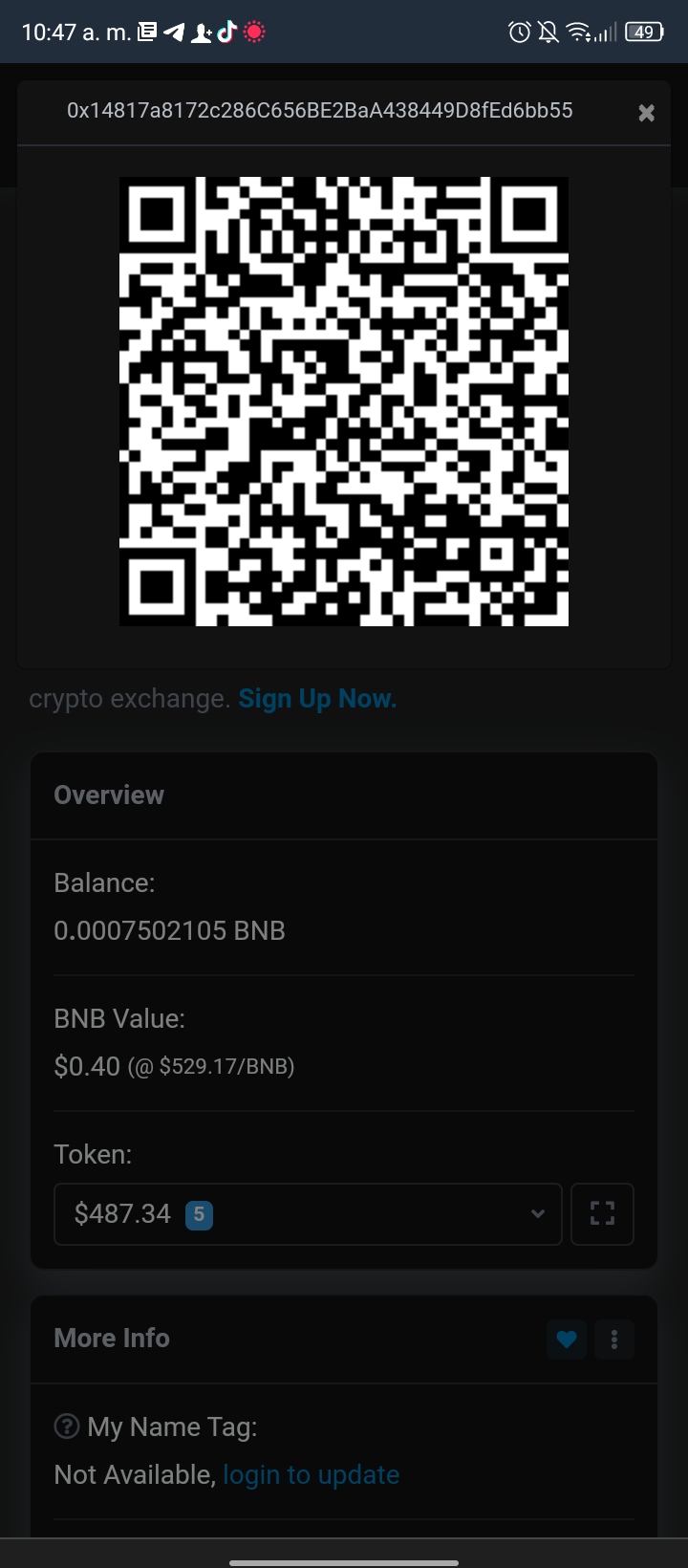The width and height of the screenshot is (688, 1568).
Task: Expand the $487.34 token holdings dropdown
Action: pyautogui.click(x=308, y=1214)
